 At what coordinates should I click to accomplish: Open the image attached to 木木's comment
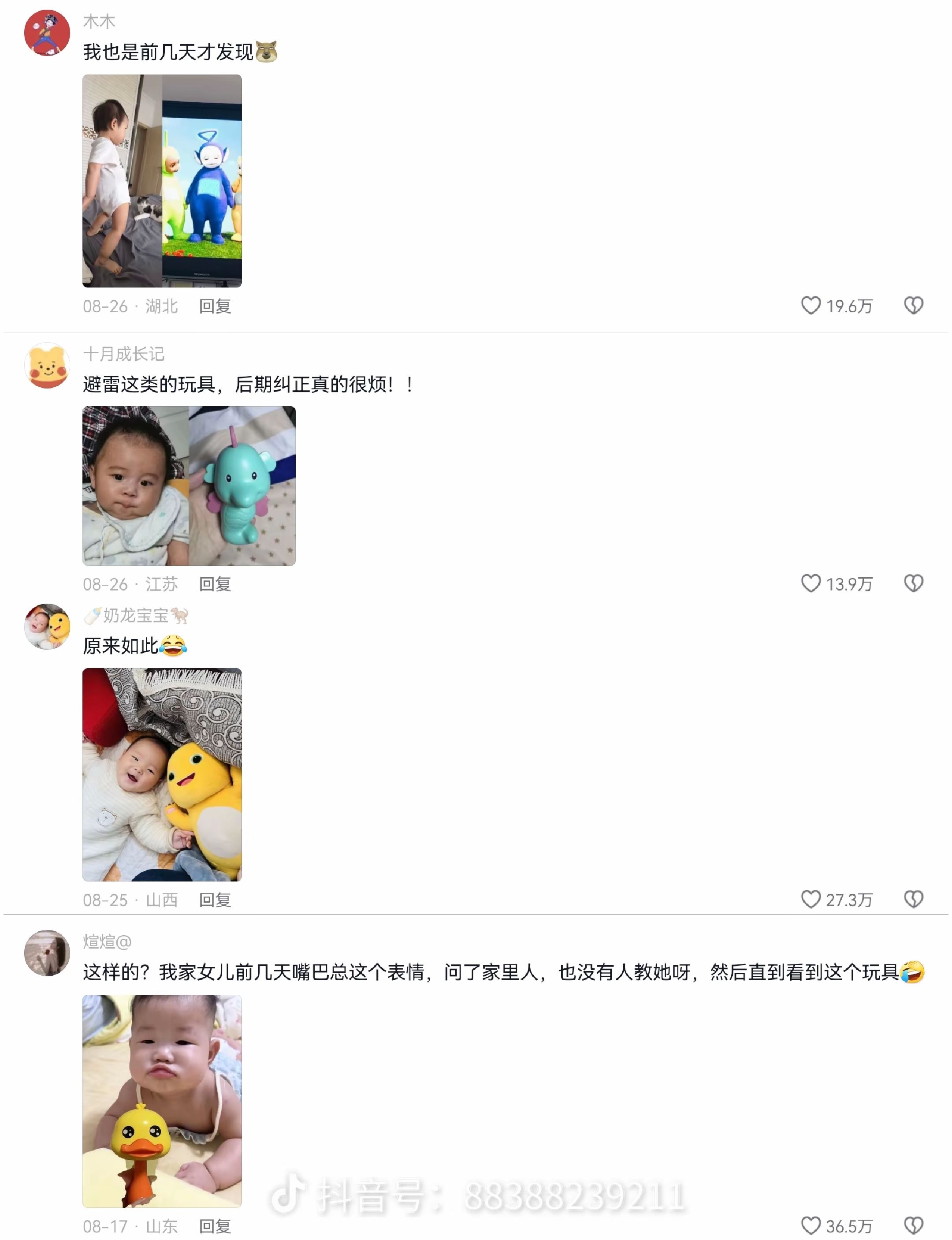pyautogui.click(x=162, y=181)
